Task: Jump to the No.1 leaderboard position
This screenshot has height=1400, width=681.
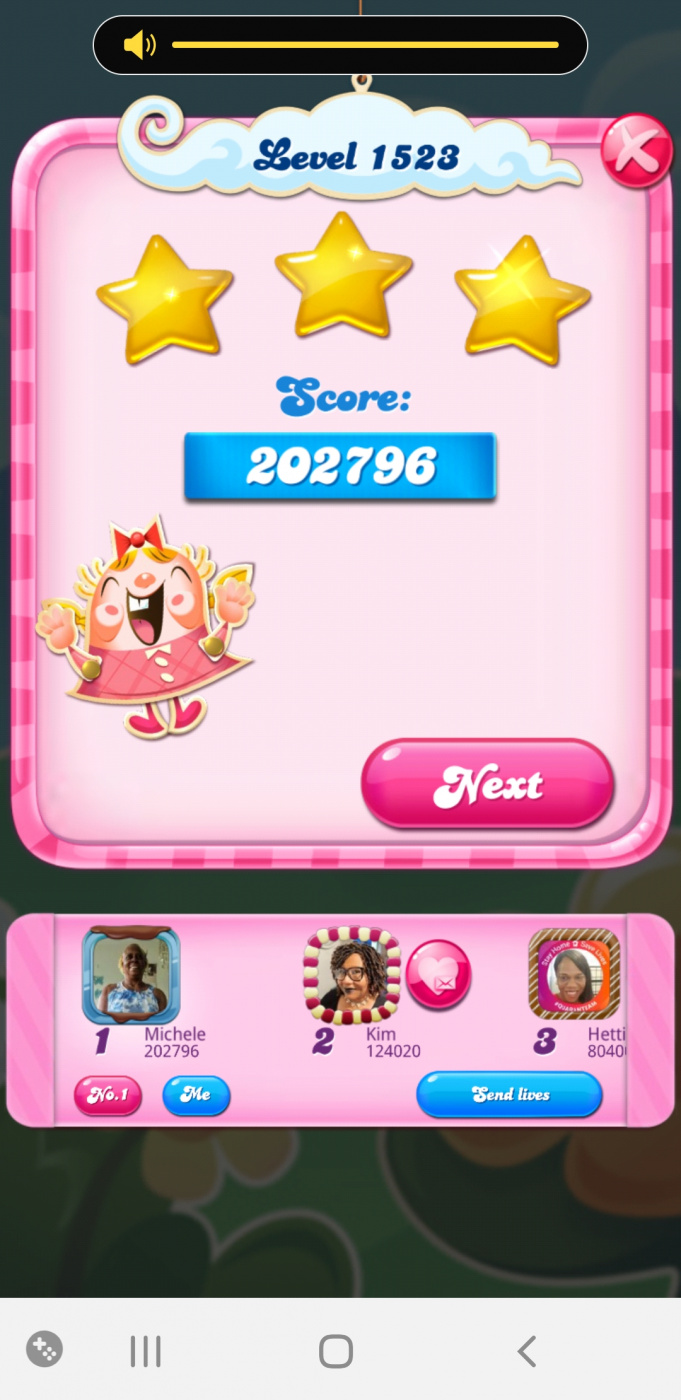Action: 107,1095
